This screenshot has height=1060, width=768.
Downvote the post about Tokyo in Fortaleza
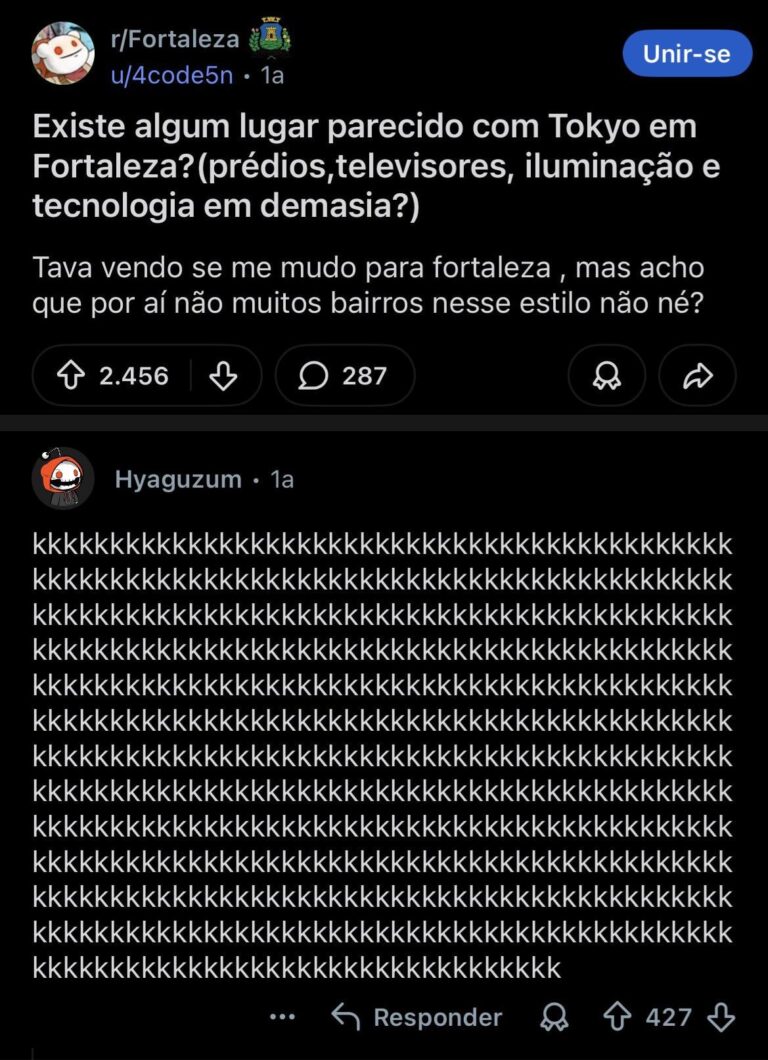tap(223, 376)
